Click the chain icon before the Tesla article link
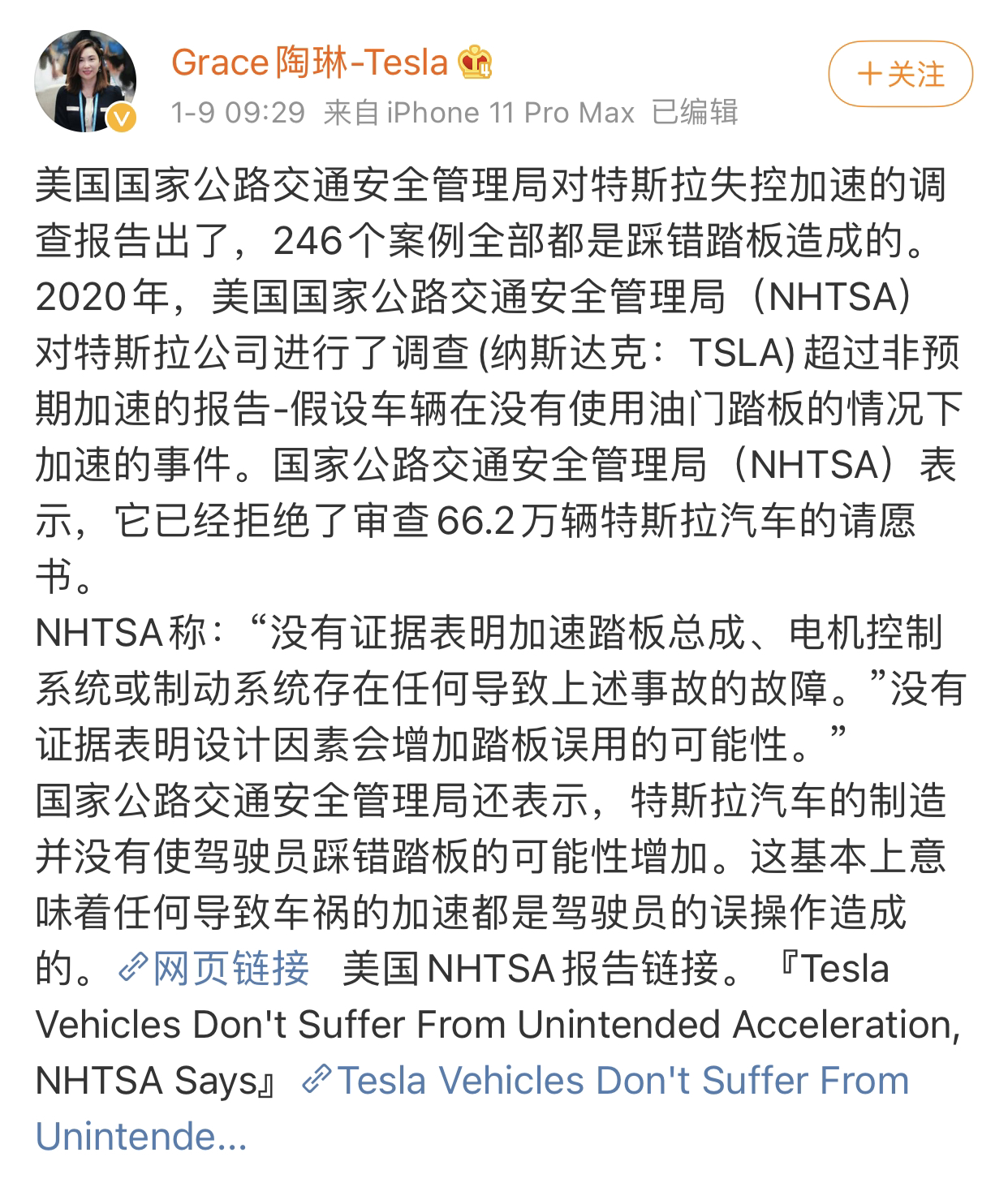 pyautogui.click(x=317, y=1079)
